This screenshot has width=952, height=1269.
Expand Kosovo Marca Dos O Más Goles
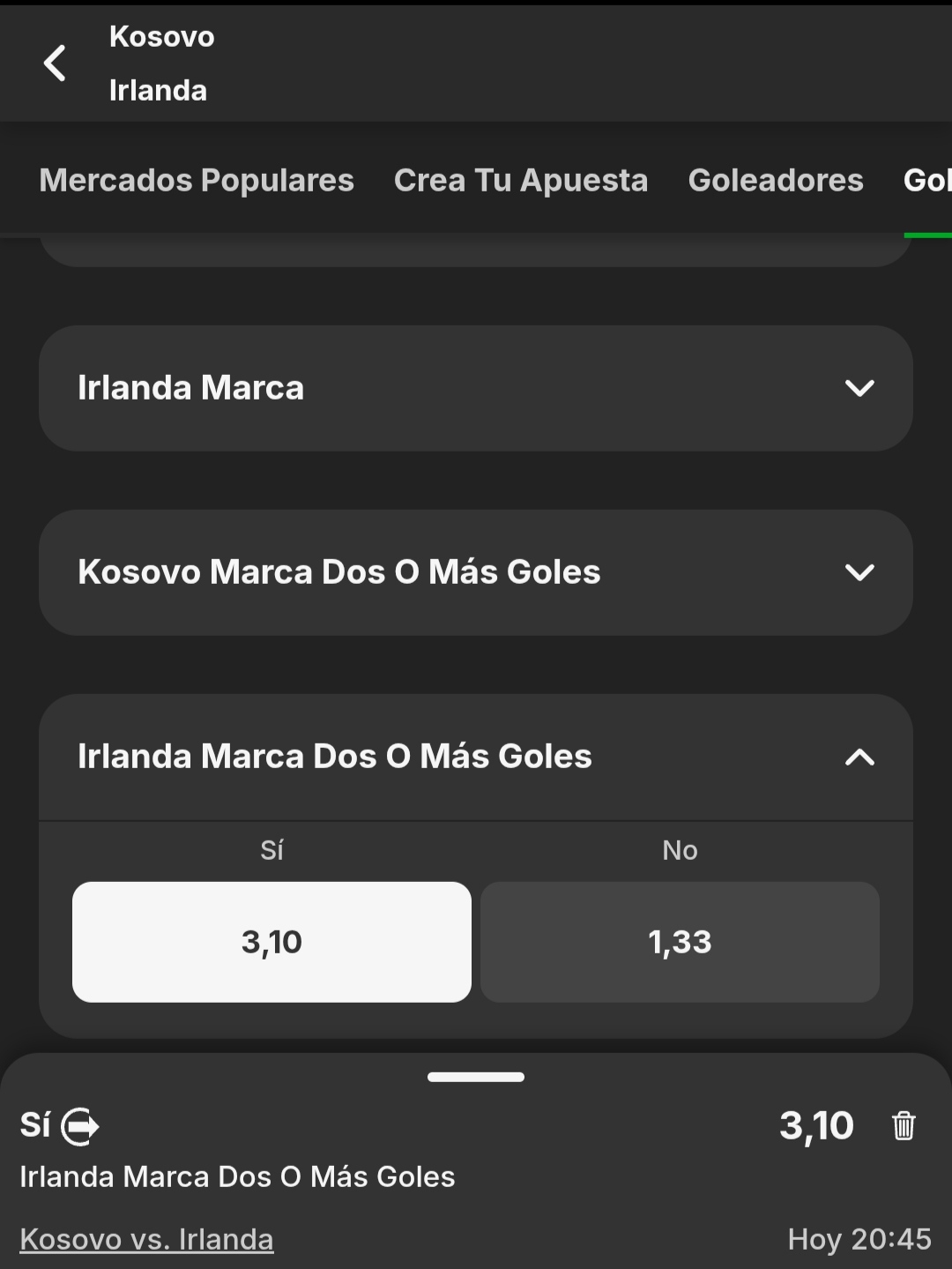[476, 572]
